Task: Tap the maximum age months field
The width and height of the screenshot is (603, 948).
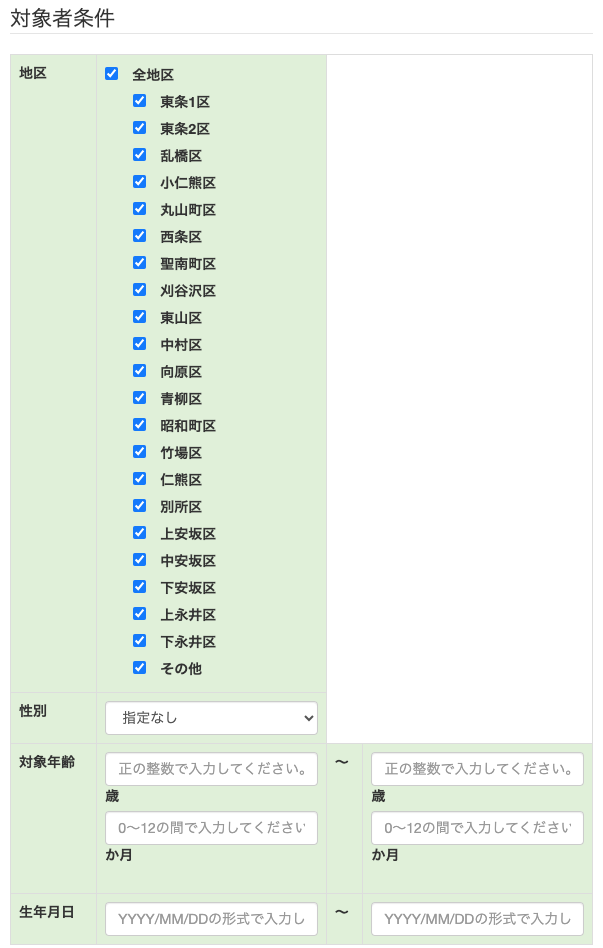Action: (x=477, y=828)
